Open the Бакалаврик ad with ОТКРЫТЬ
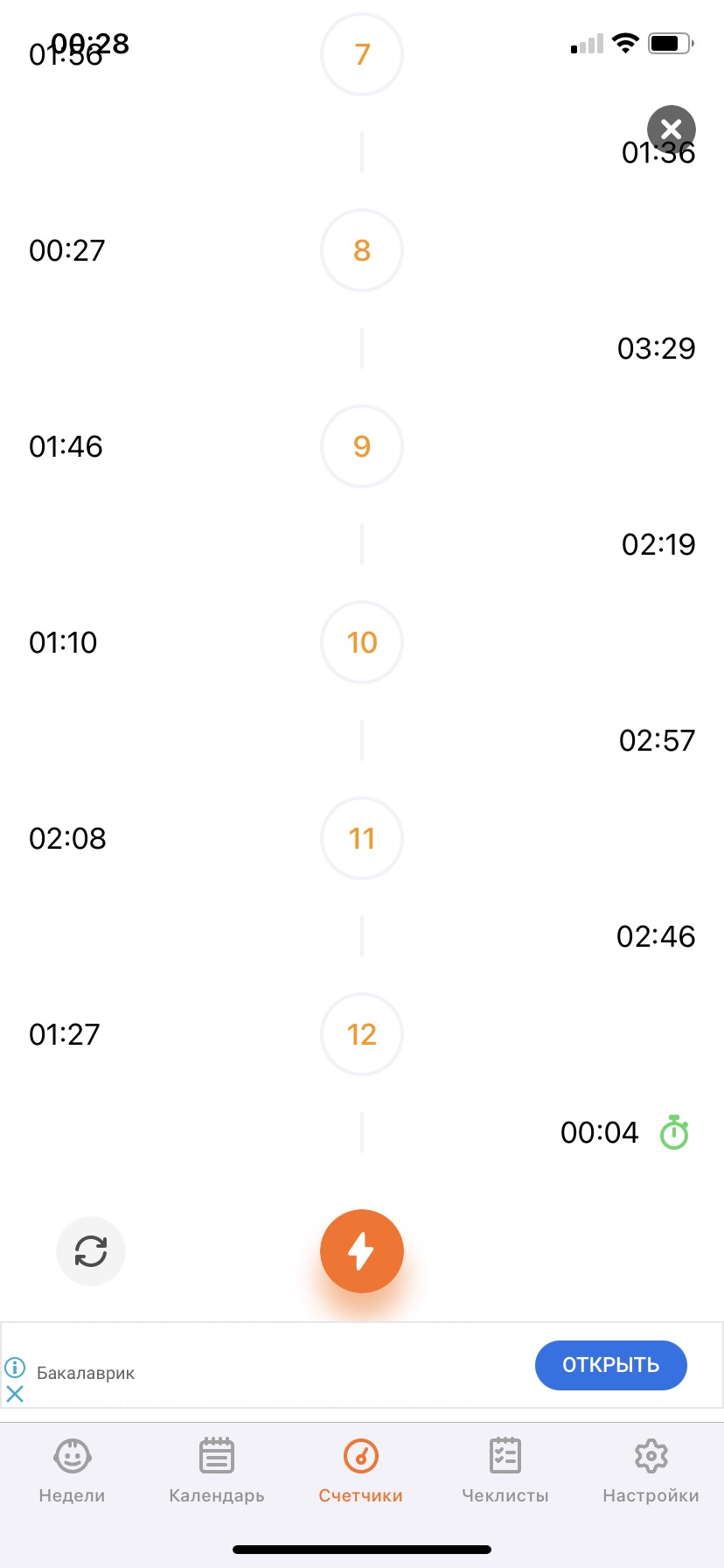 pos(610,1365)
